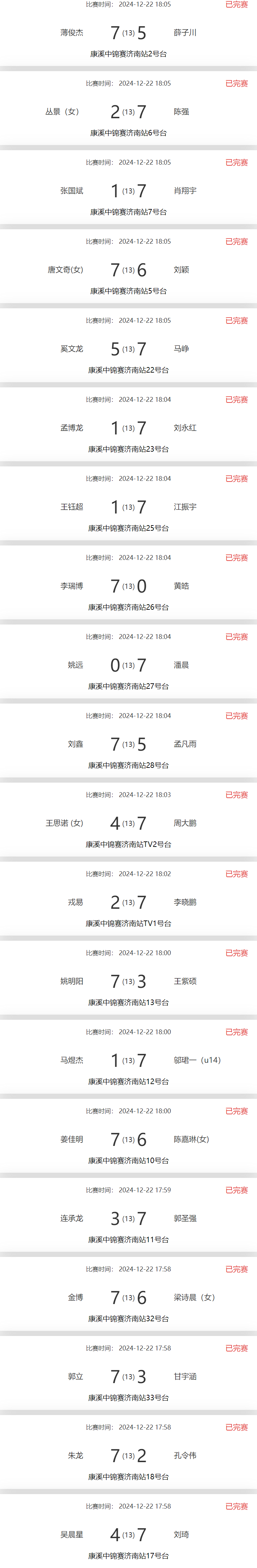The height and width of the screenshot is (1568, 257).
Task: Open match 姜佳明 vs 陈嘉琳(女)
Action: pyautogui.click(x=128, y=1139)
